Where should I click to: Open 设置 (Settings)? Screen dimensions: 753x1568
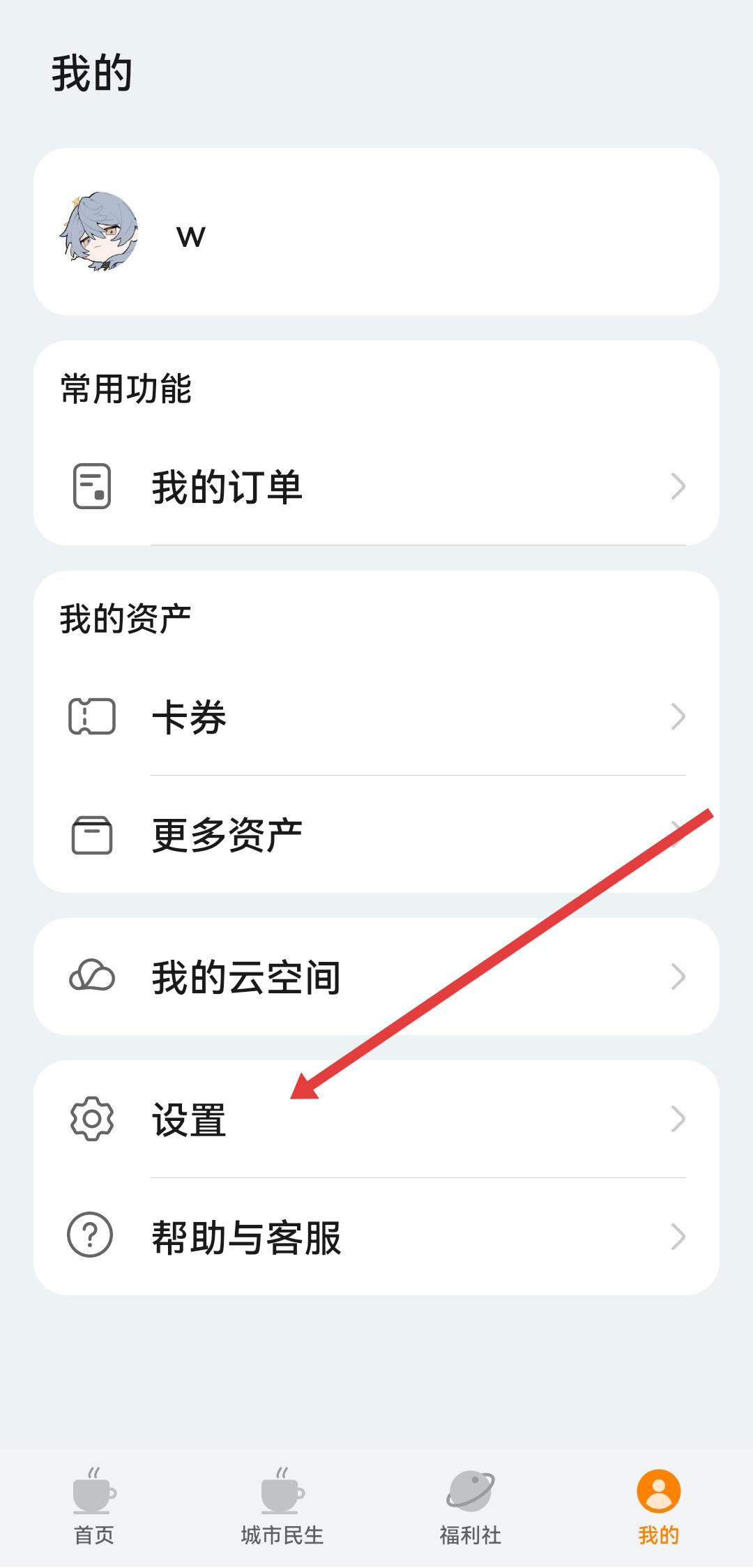pos(376,1120)
